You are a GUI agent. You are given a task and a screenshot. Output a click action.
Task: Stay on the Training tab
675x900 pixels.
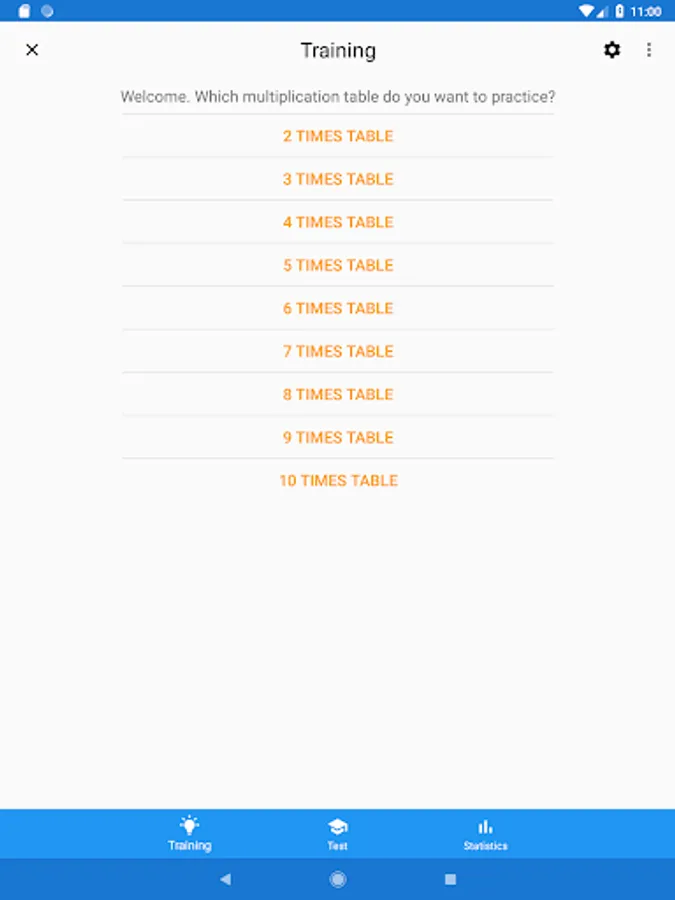coord(189,833)
